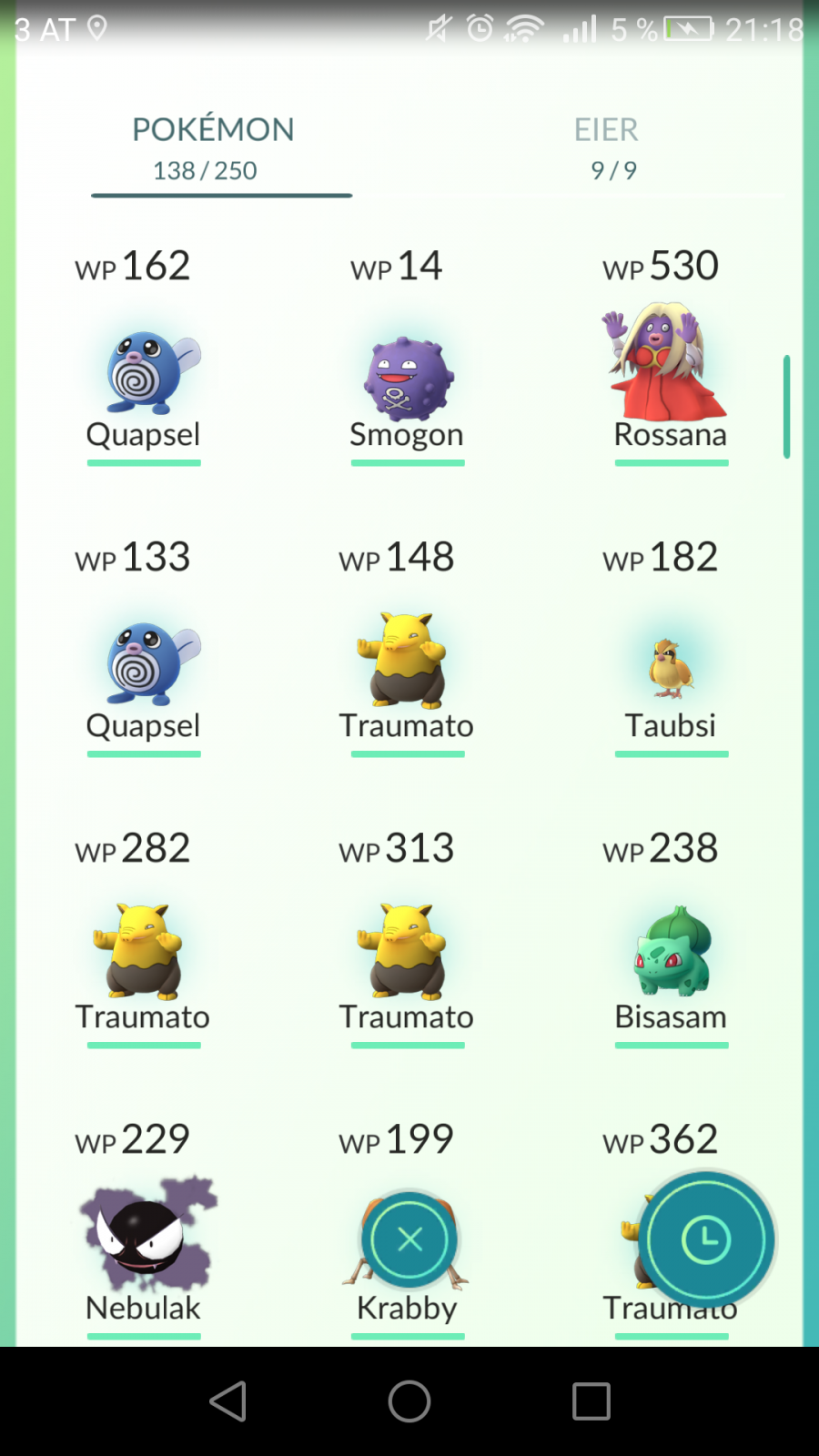The image size is (819, 1456).
Task: Open Nebulak with WP 229
Action: [144, 1230]
